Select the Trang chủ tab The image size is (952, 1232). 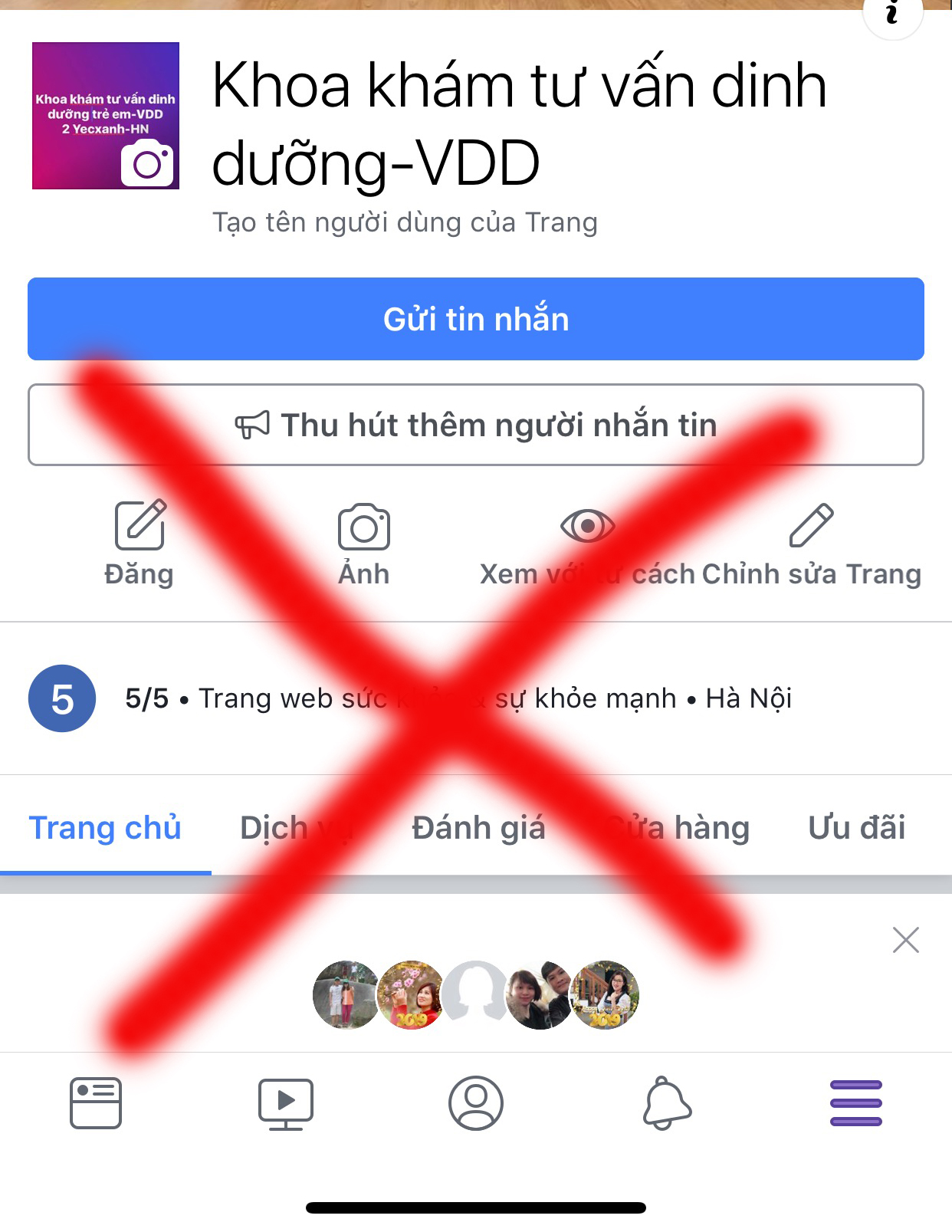(x=105, y=828)
